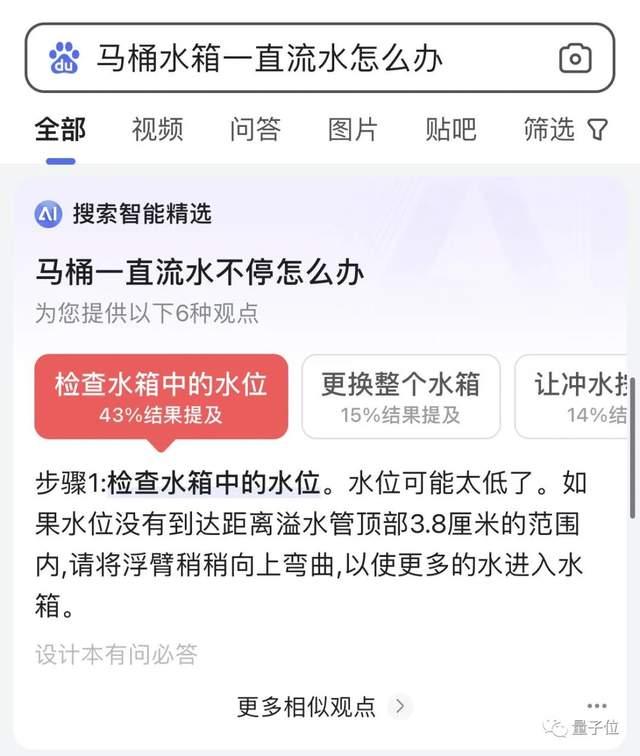Open the 筛选 filter options
Screen dimensions: 640x756
(x=565, y=129)
